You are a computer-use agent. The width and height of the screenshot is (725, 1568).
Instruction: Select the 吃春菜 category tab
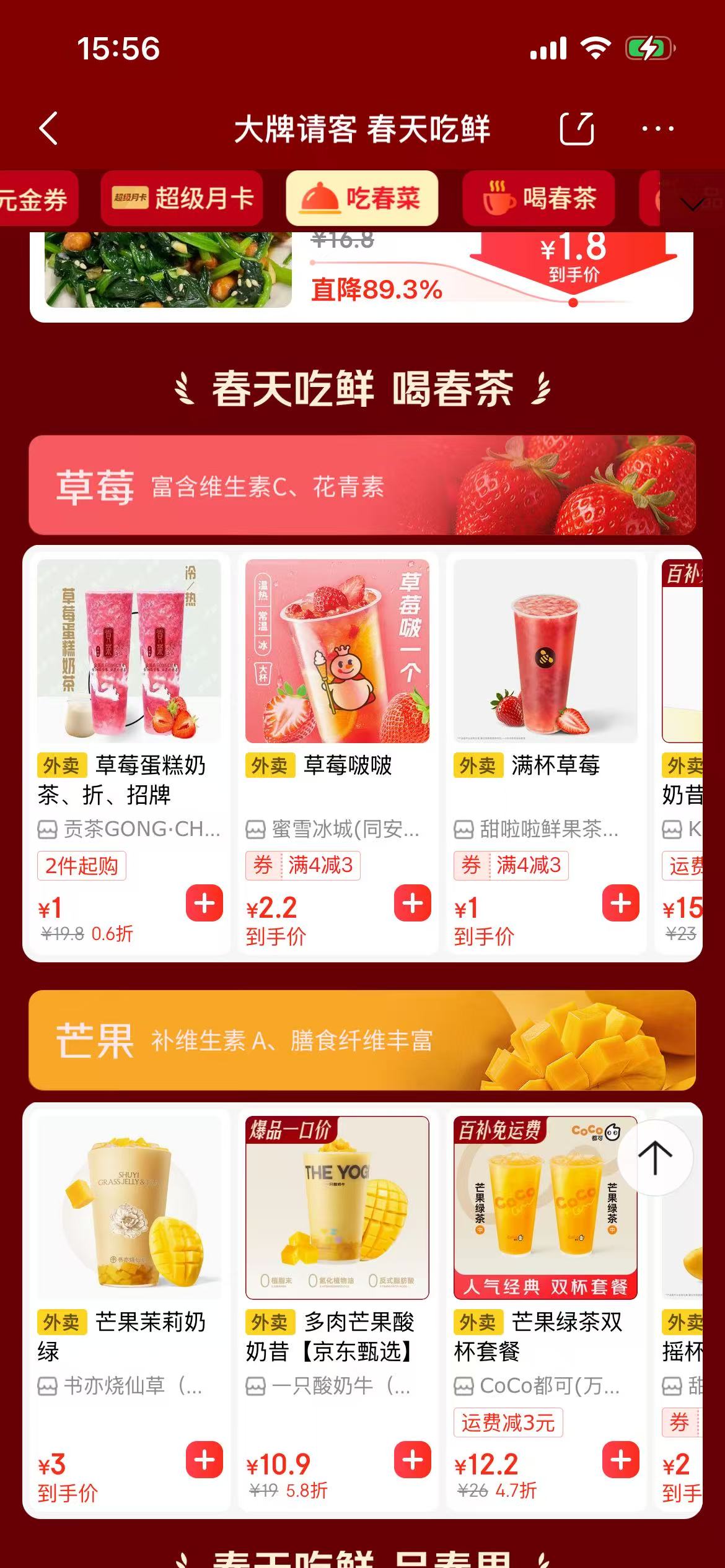point(363,198)
